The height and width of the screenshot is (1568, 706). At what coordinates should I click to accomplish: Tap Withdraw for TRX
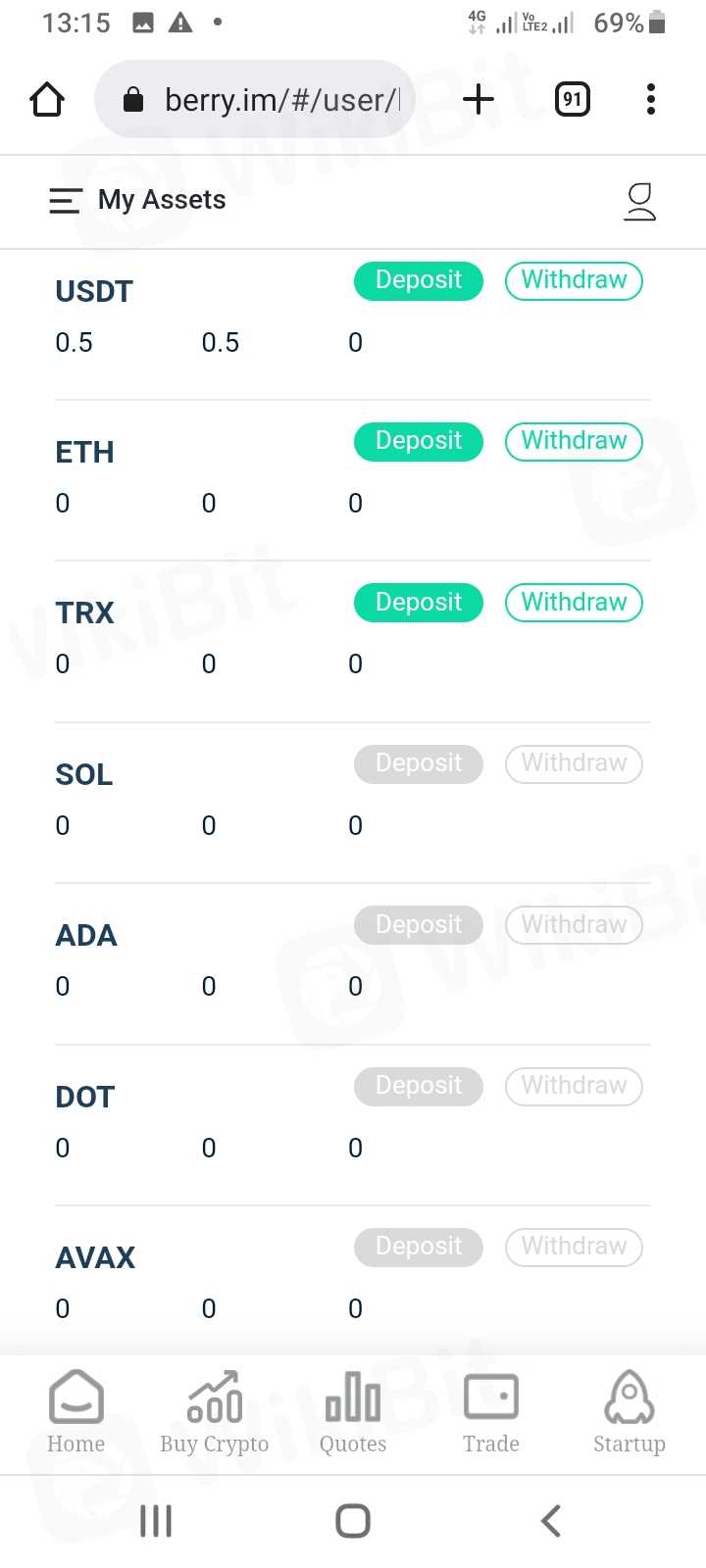click(x=574, y=602)
